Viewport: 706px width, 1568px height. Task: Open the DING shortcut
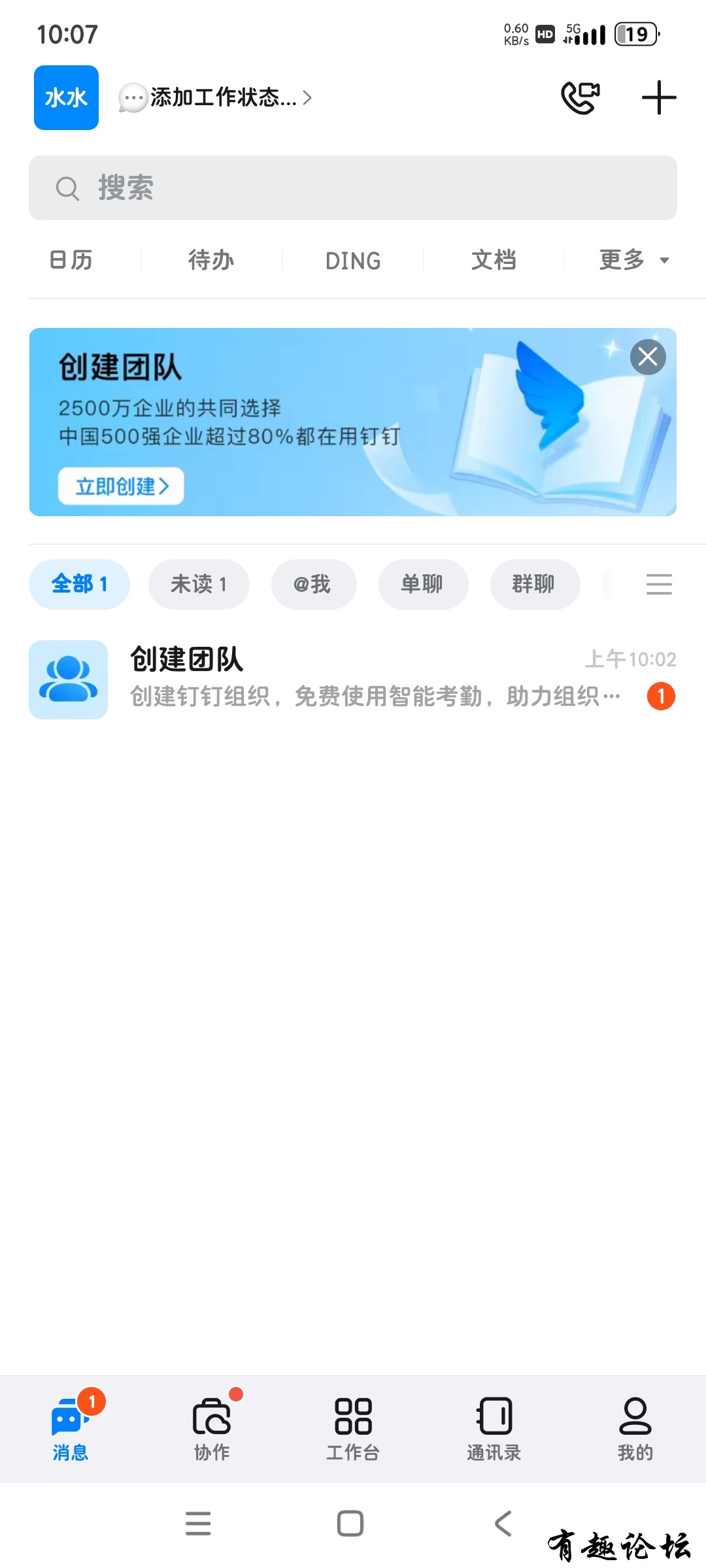click(x=353, y=261)
